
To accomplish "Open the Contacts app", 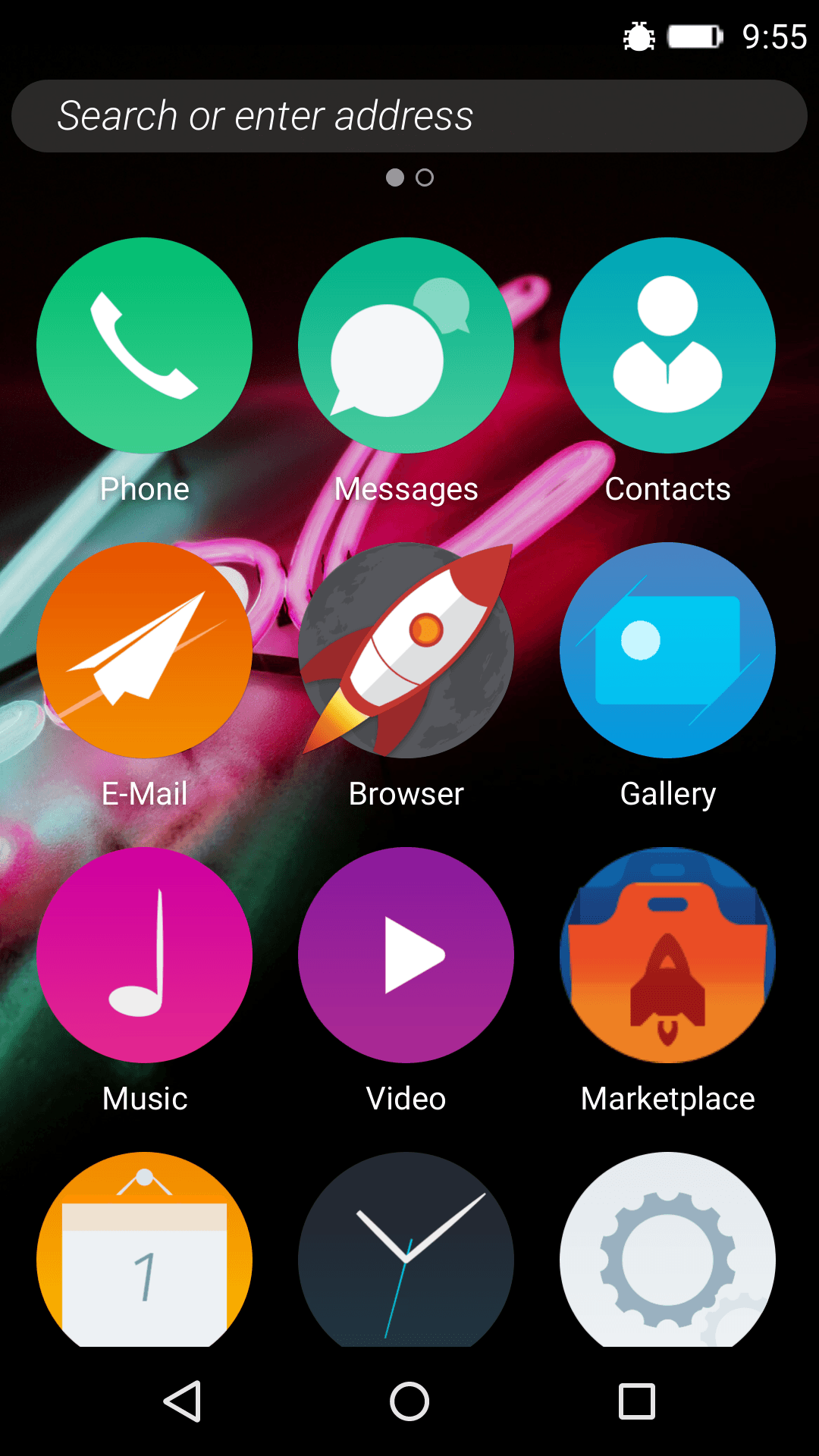I will coord(667,346).
